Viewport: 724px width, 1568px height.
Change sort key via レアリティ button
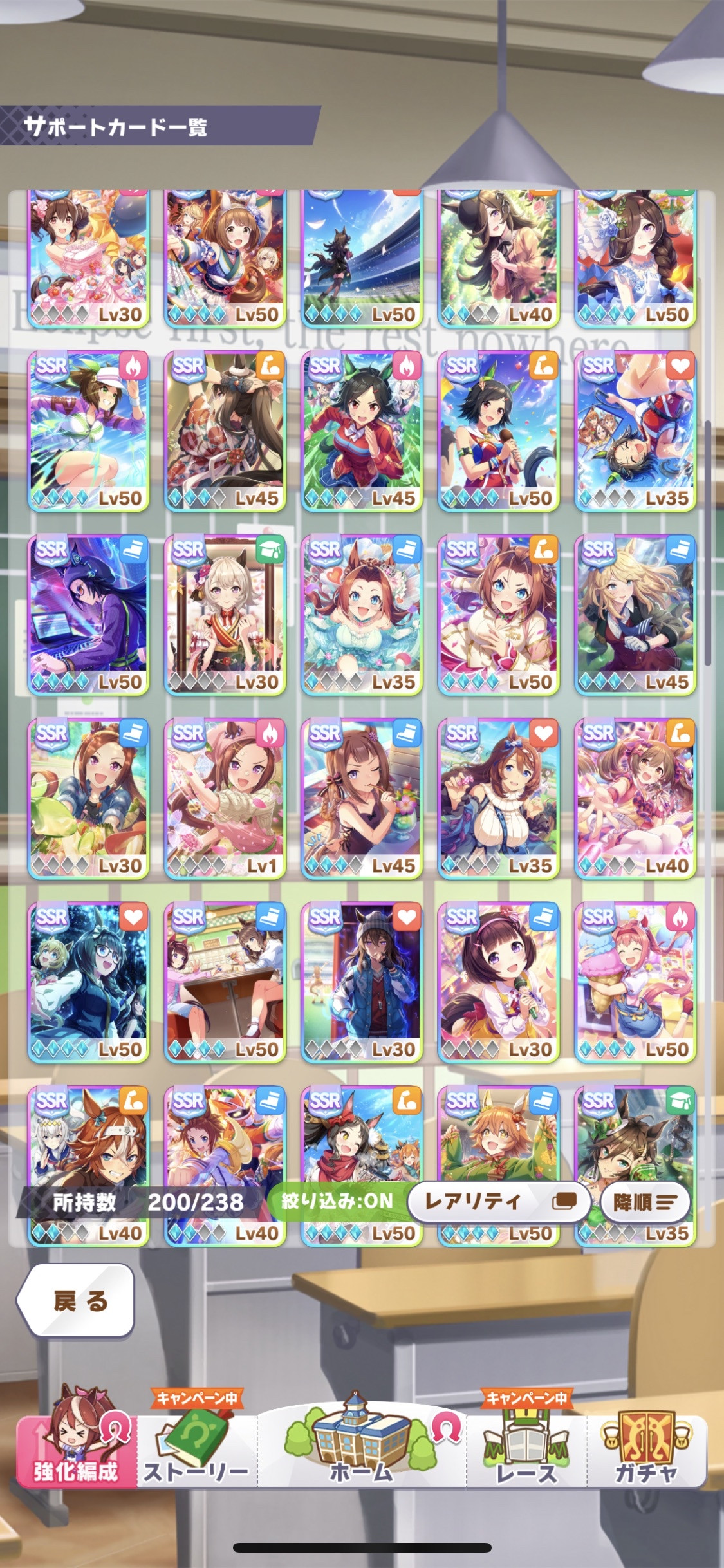[x=499, y=1202]
